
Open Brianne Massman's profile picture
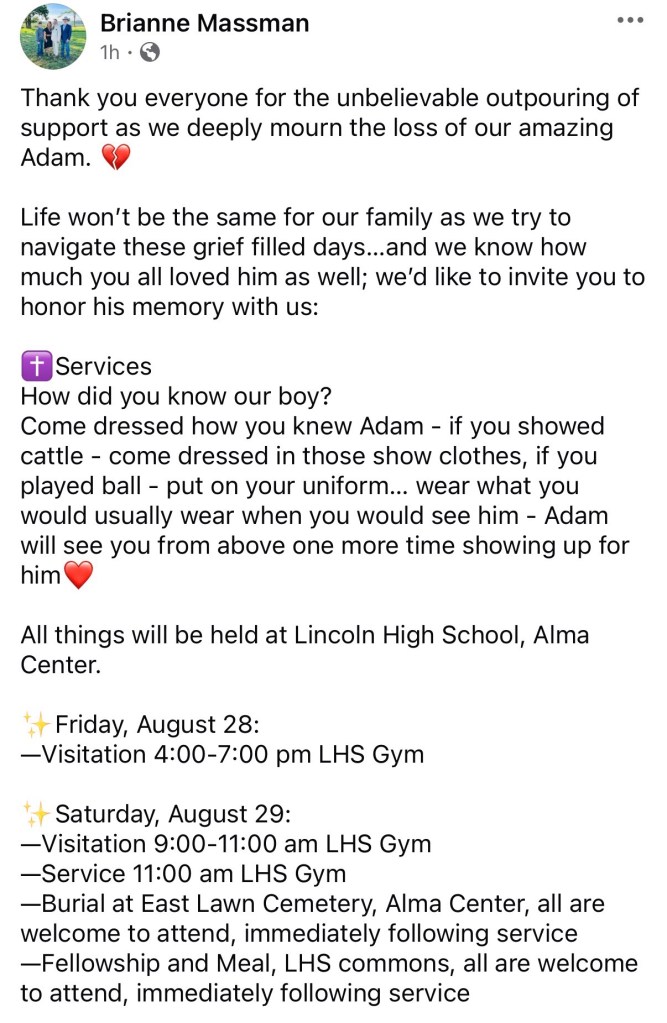coord(53,36)
